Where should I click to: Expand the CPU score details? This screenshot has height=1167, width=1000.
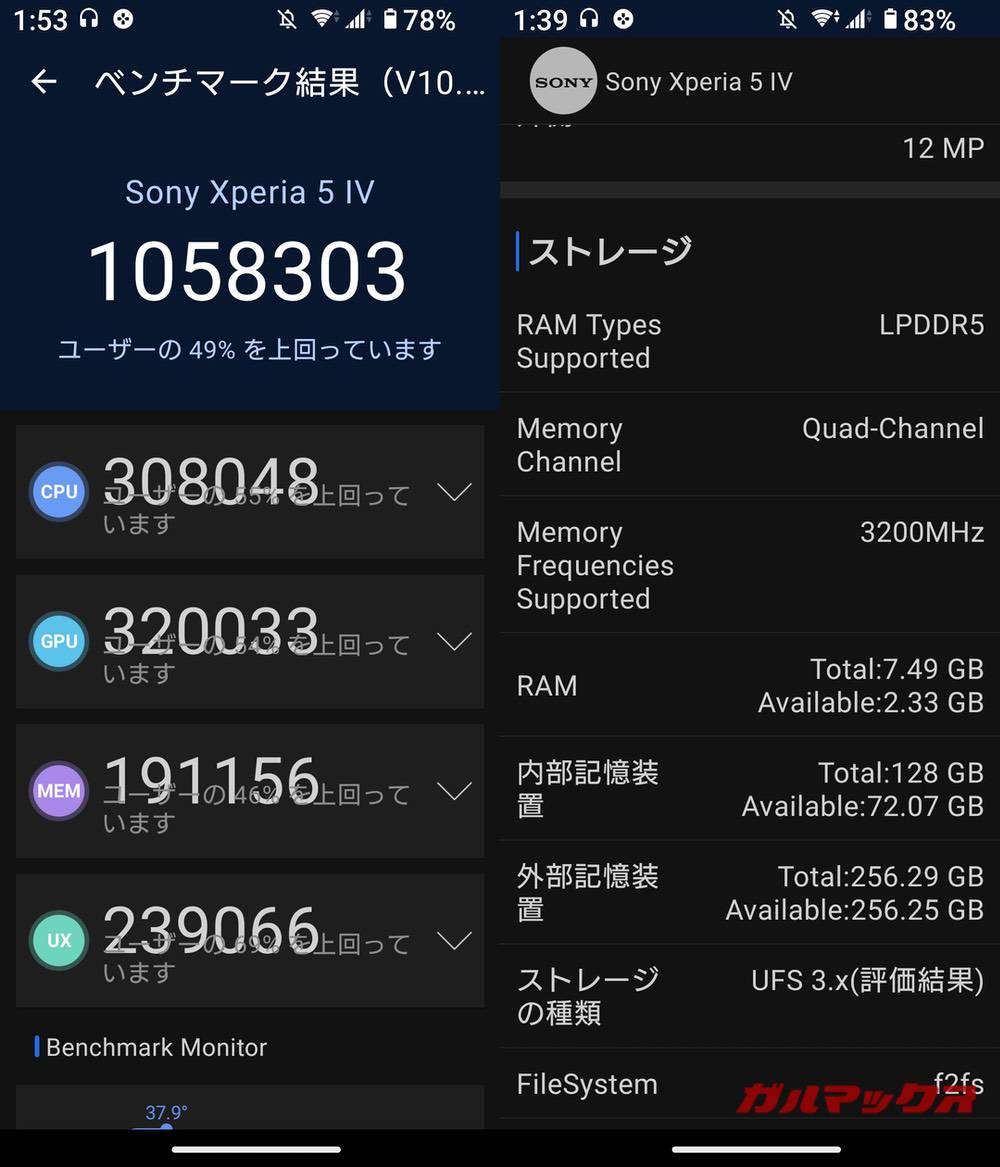pos(455,491)
